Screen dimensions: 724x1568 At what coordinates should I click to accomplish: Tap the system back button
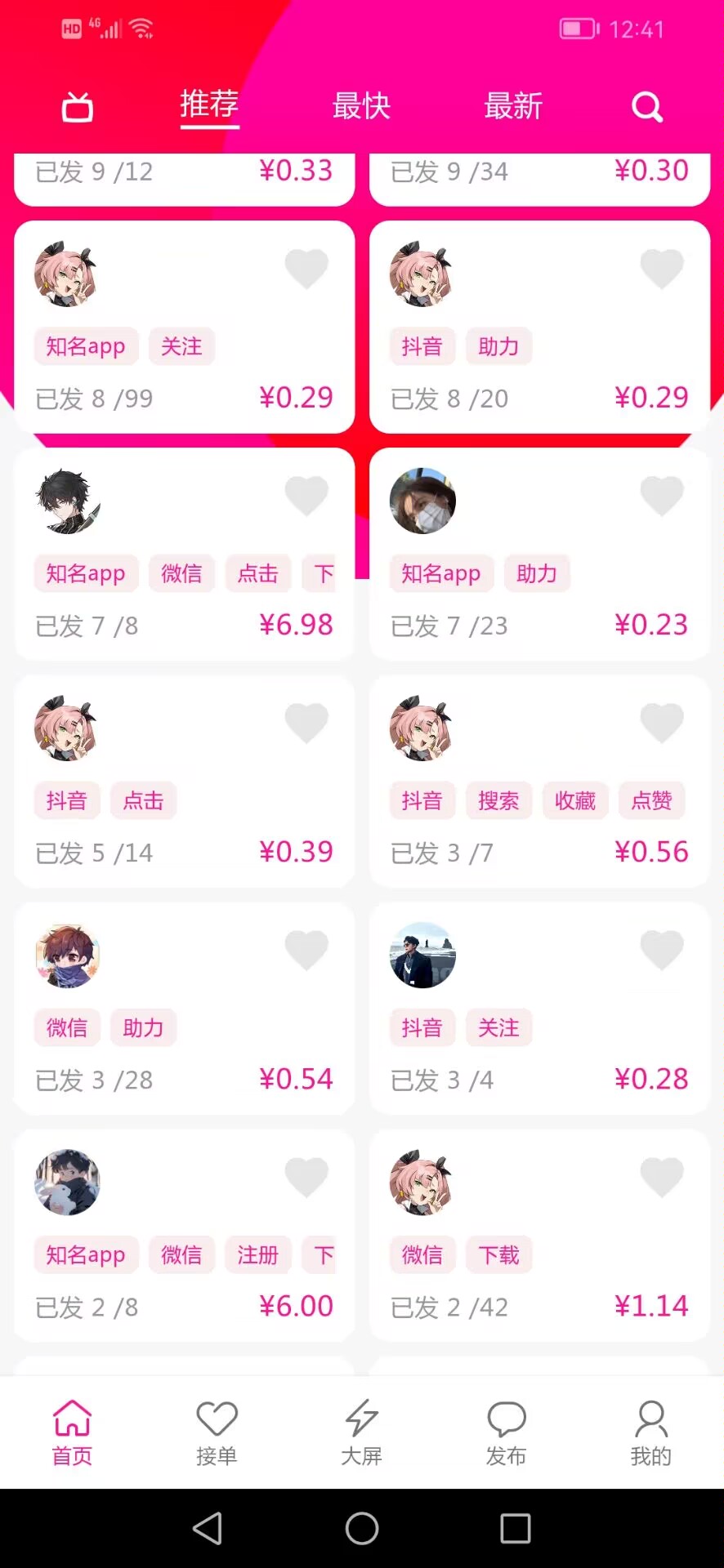click(x=208, y=1528)
